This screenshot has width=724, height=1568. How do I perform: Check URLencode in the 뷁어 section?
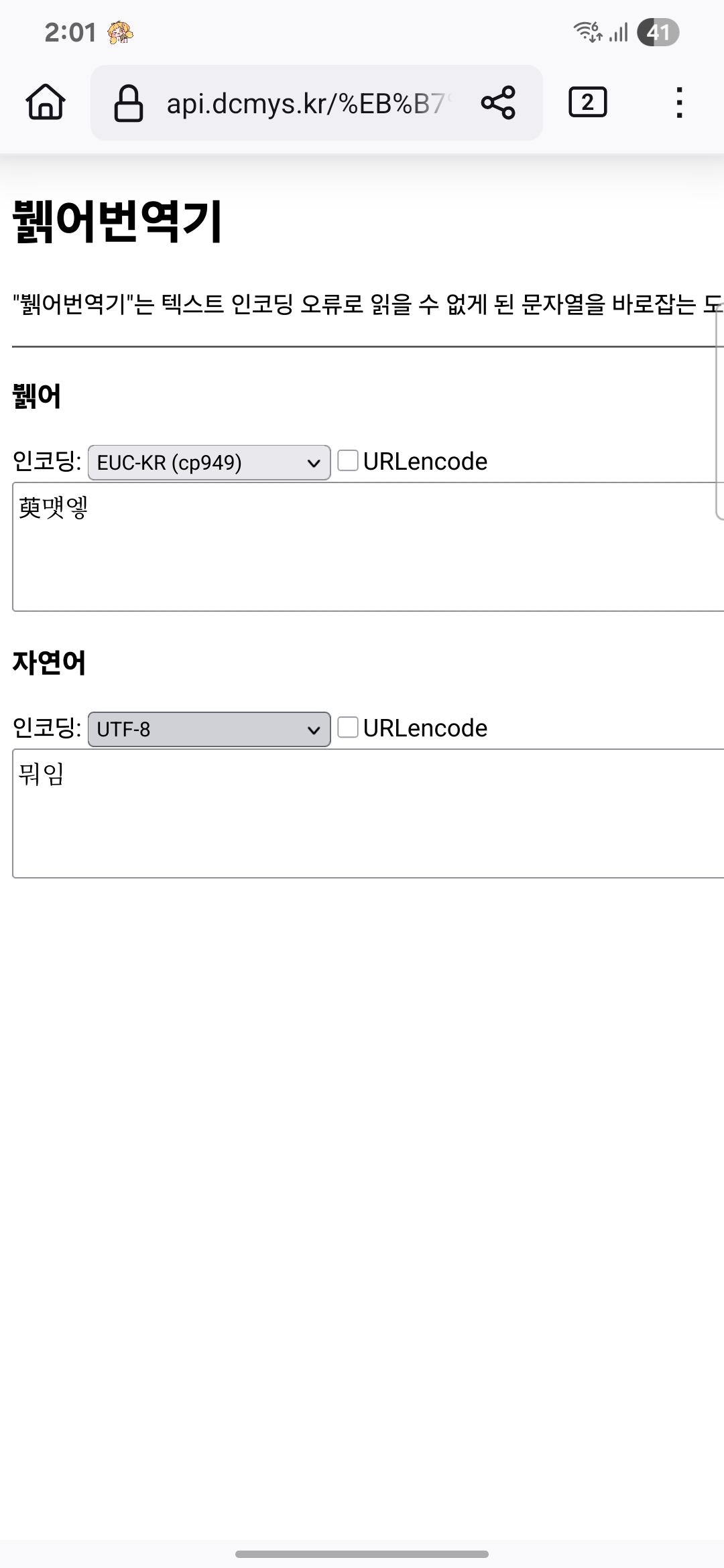tap(347, 460)
